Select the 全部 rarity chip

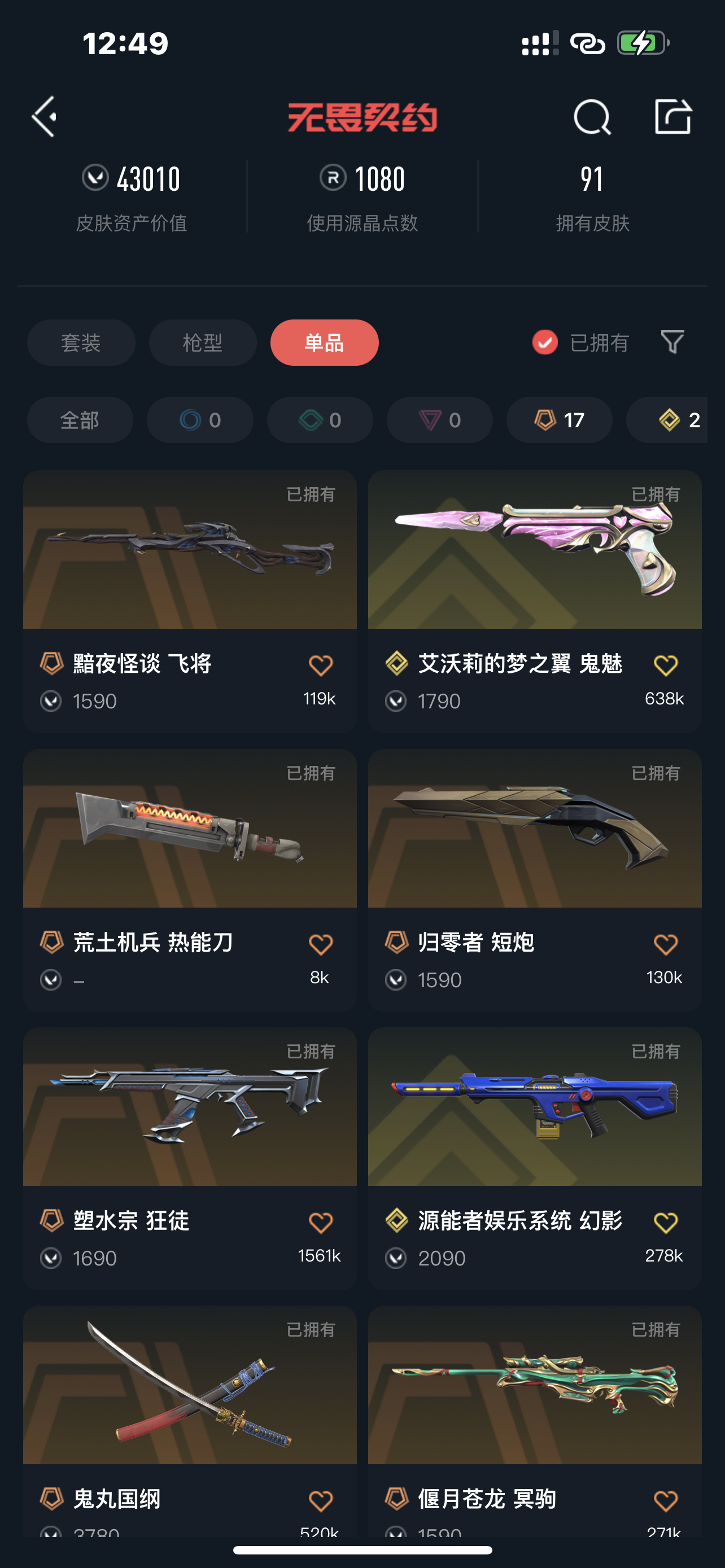coord(80,420)
